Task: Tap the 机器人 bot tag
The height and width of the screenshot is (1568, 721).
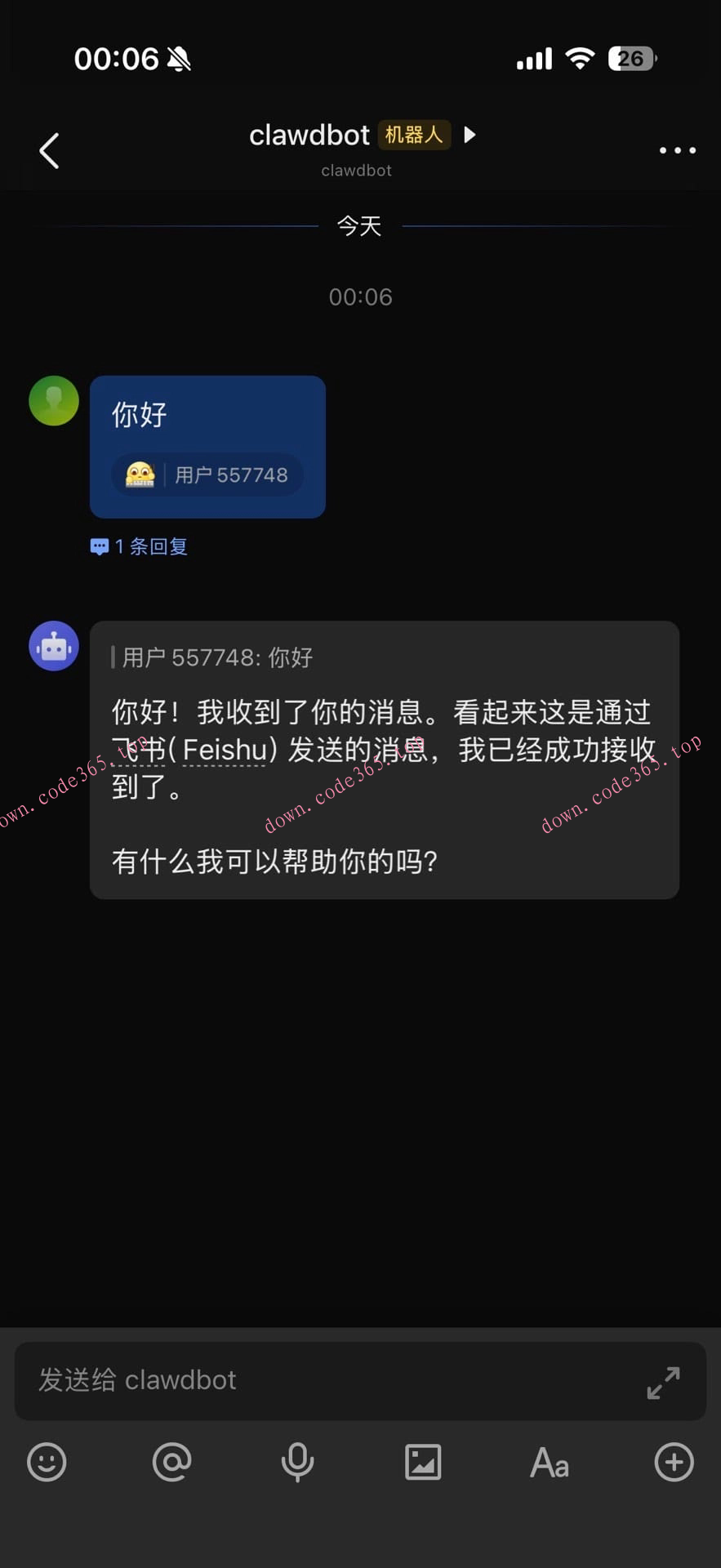Action: (415, 134)
